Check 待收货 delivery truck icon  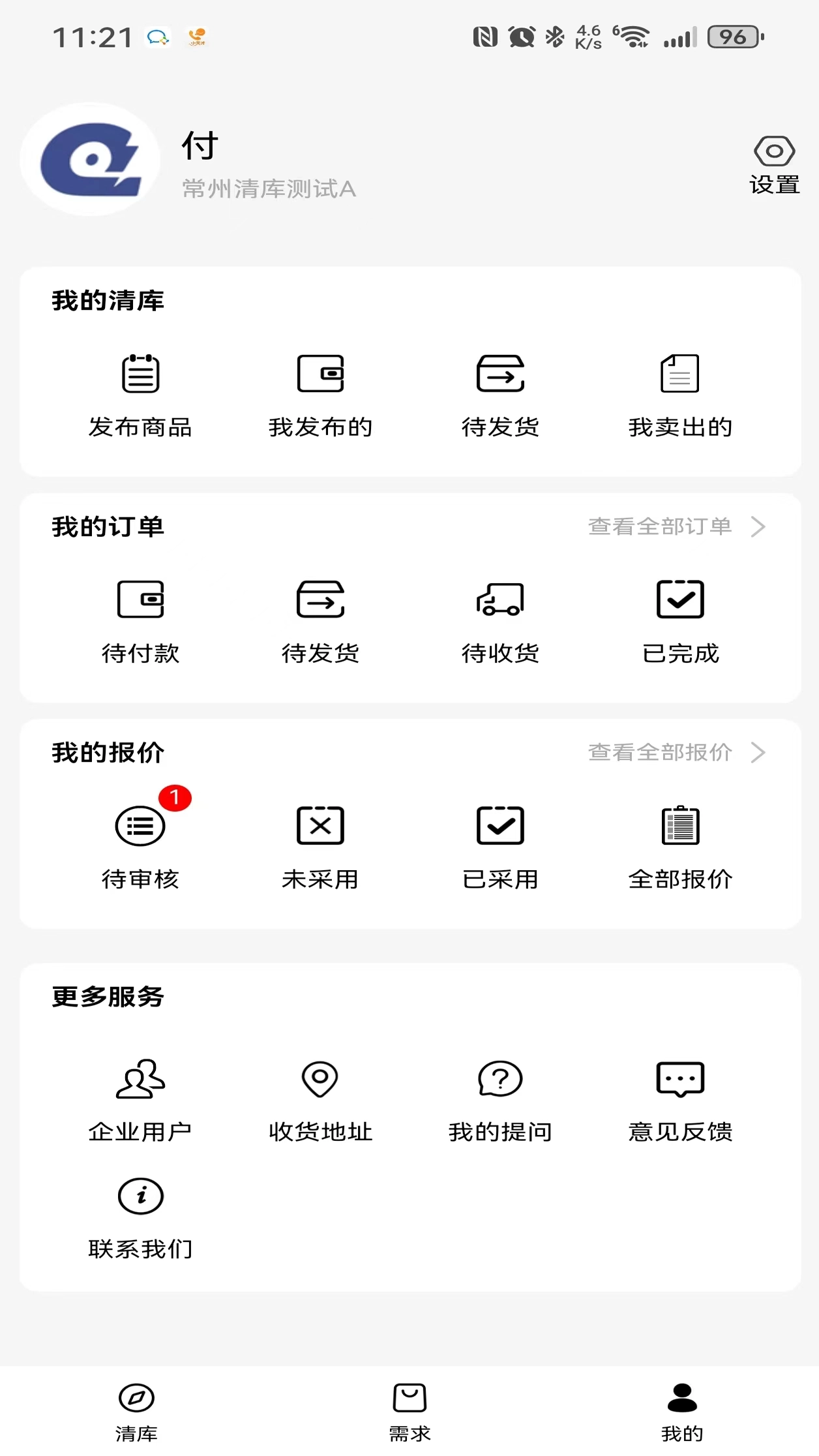[501, 616]
